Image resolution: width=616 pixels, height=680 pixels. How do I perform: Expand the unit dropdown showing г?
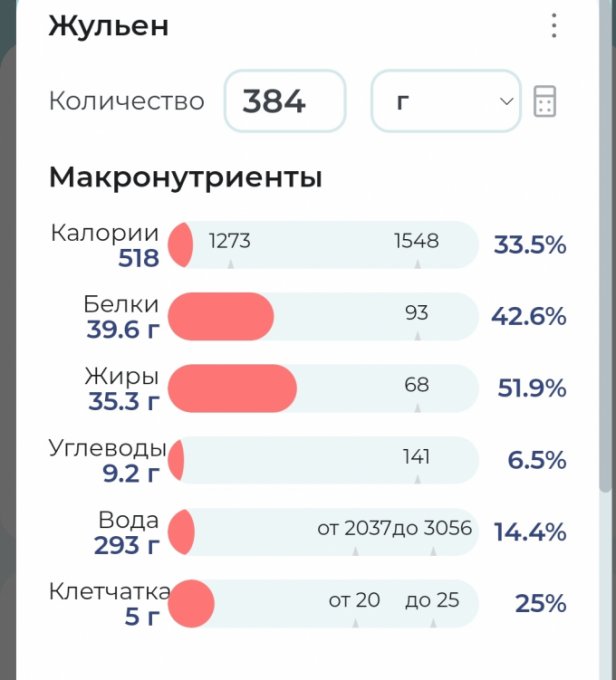tap(446, 101)
